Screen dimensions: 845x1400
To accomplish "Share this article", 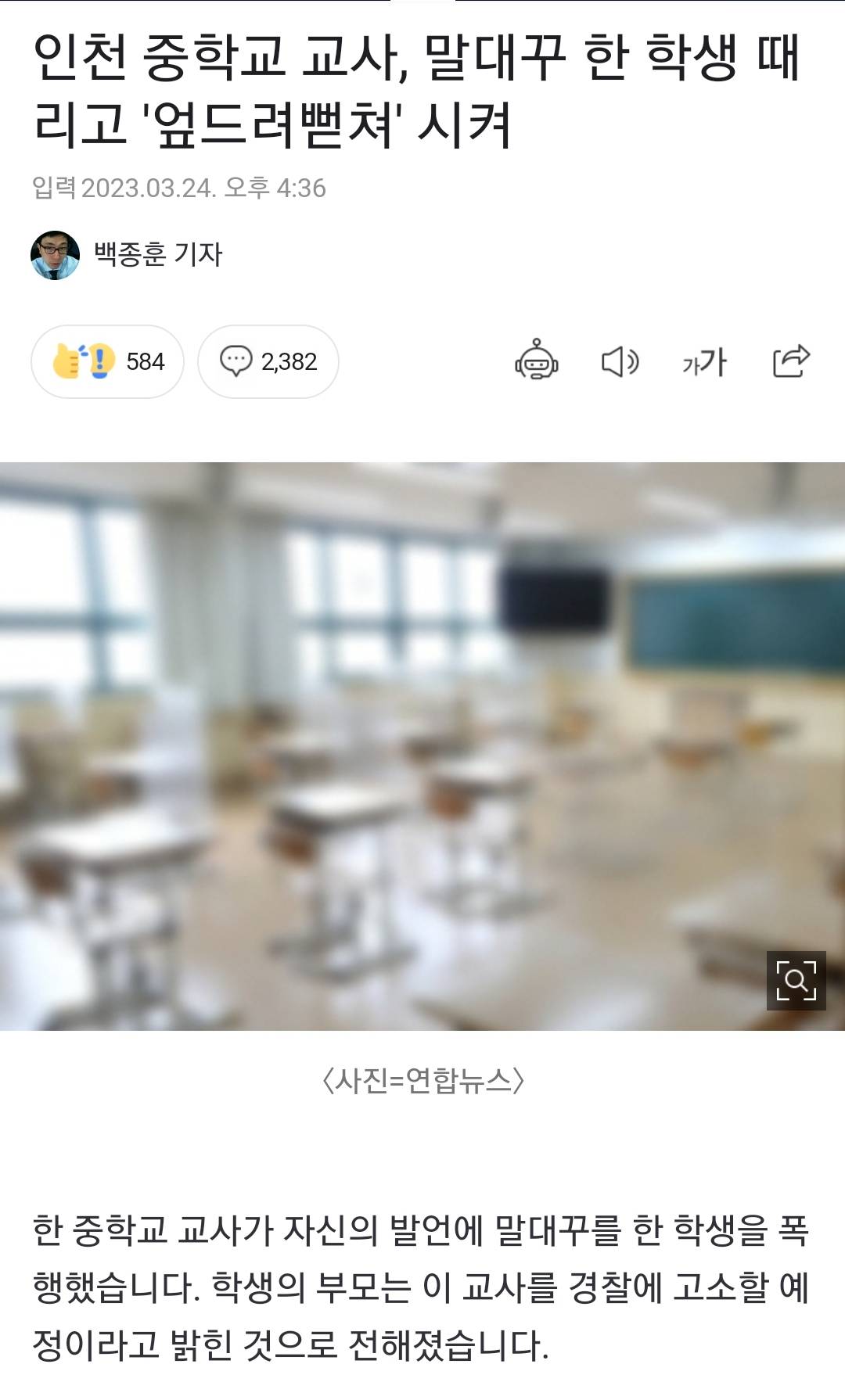I will click(791, 361).
